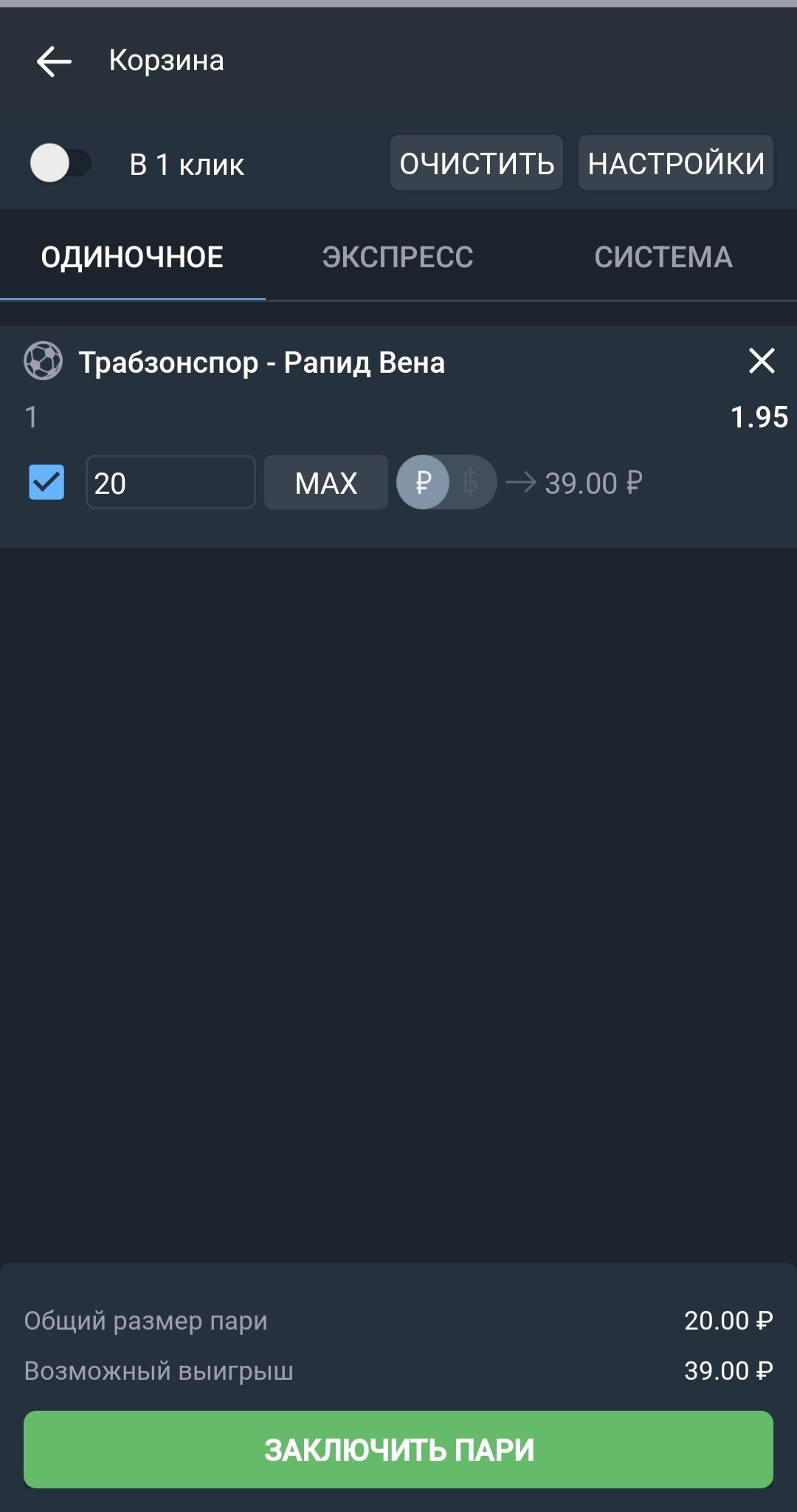Enable the В 1 клик switch

61,163
